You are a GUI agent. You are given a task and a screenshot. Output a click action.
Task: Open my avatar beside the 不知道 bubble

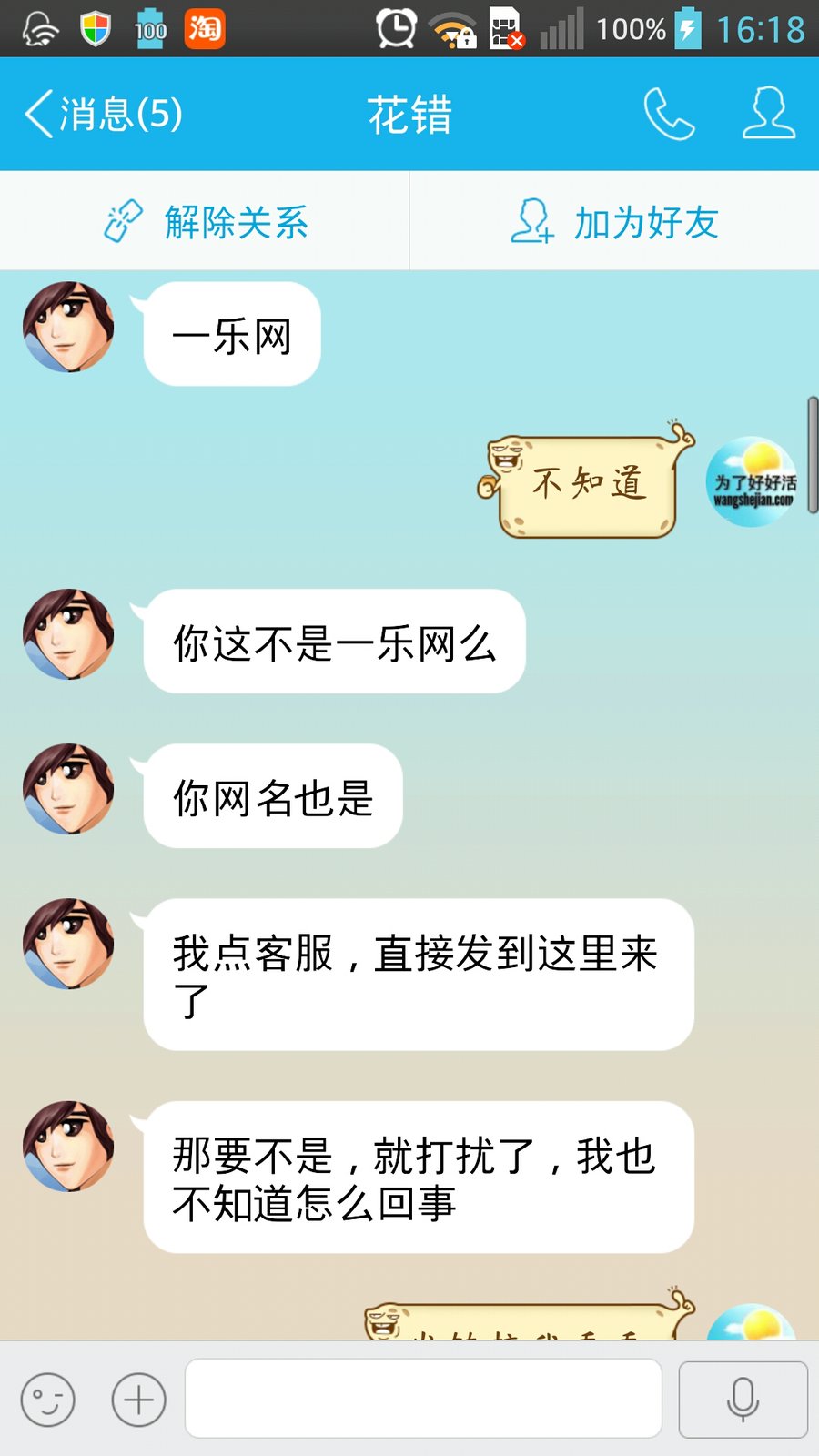(752, 482)
